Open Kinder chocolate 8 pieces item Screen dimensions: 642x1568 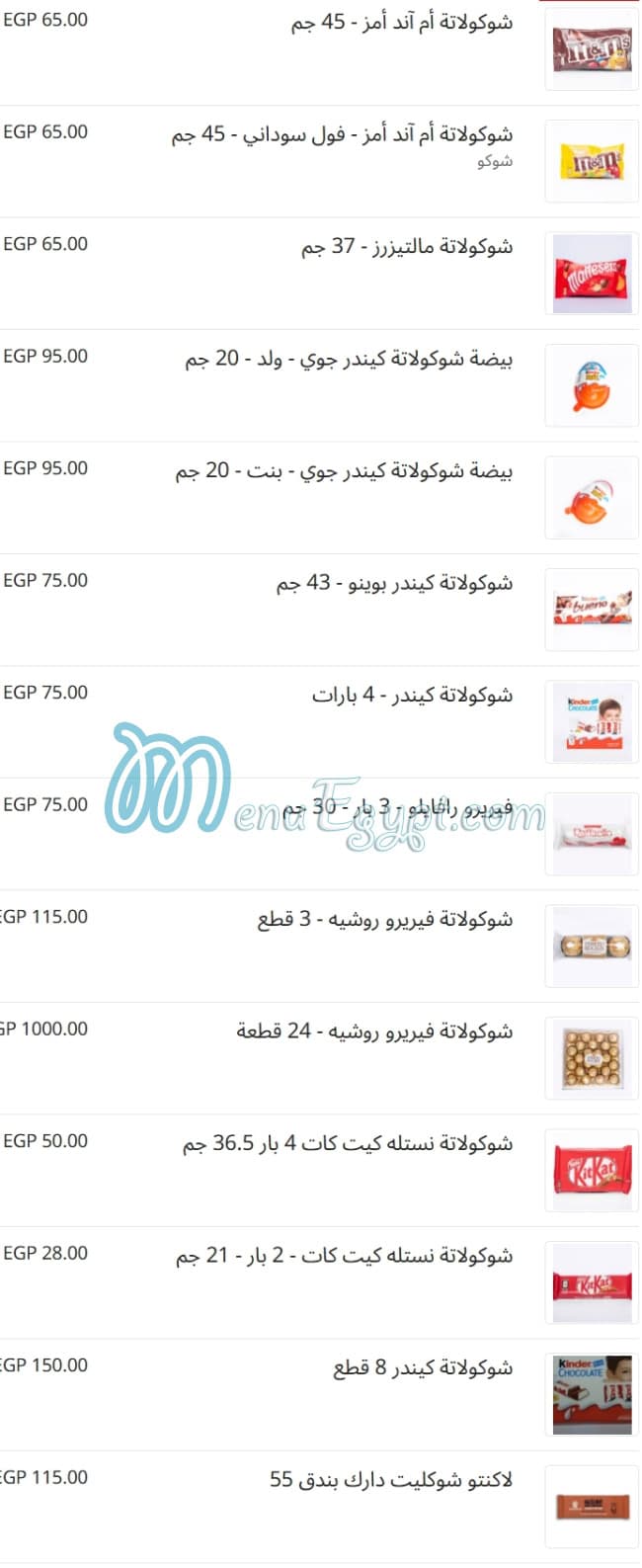click(x=423, y=1368)
